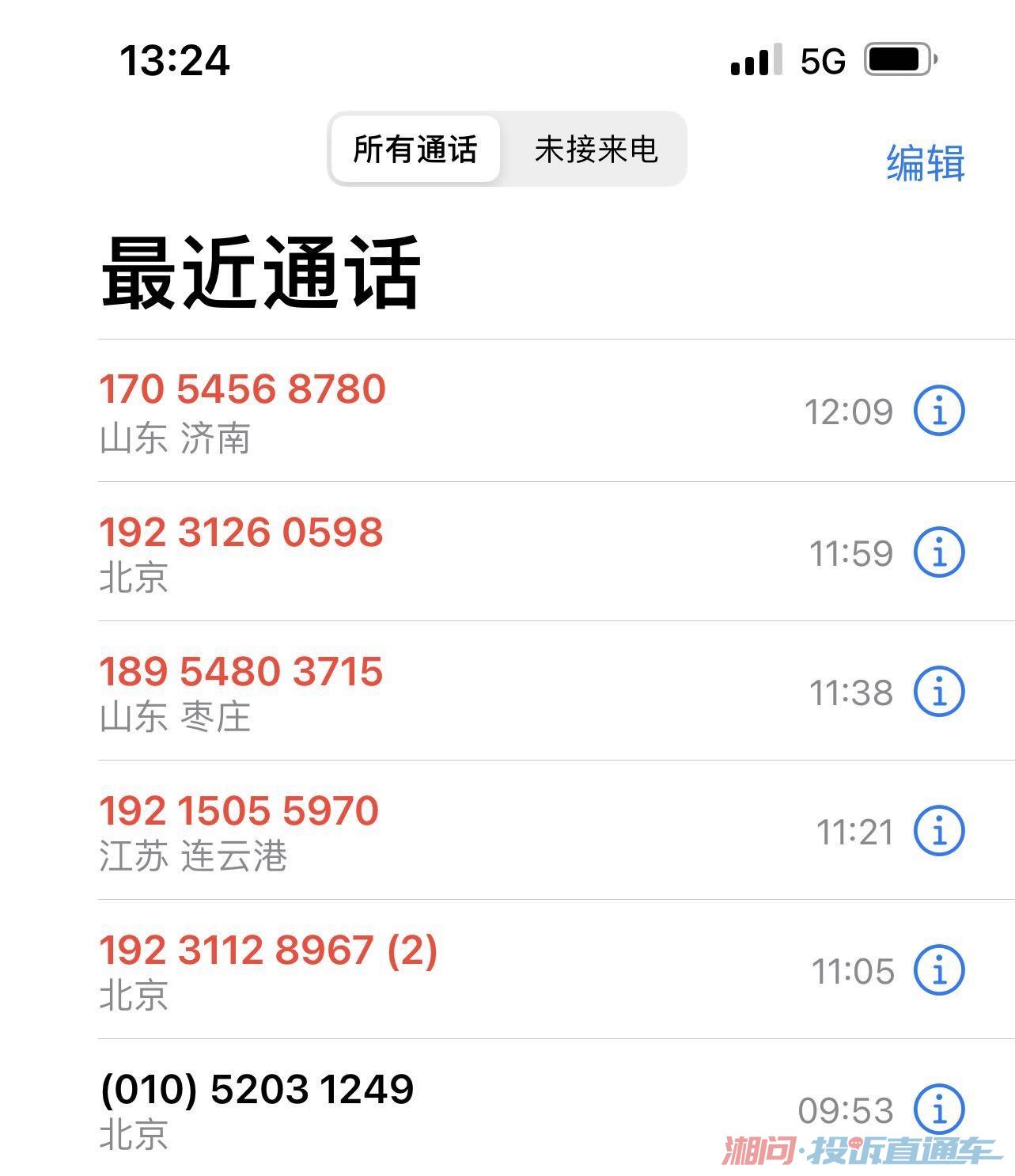Viewport: 1015px width, 1176px height.
Task: Call back 192 3126 0598
Action: click(241, 532)
